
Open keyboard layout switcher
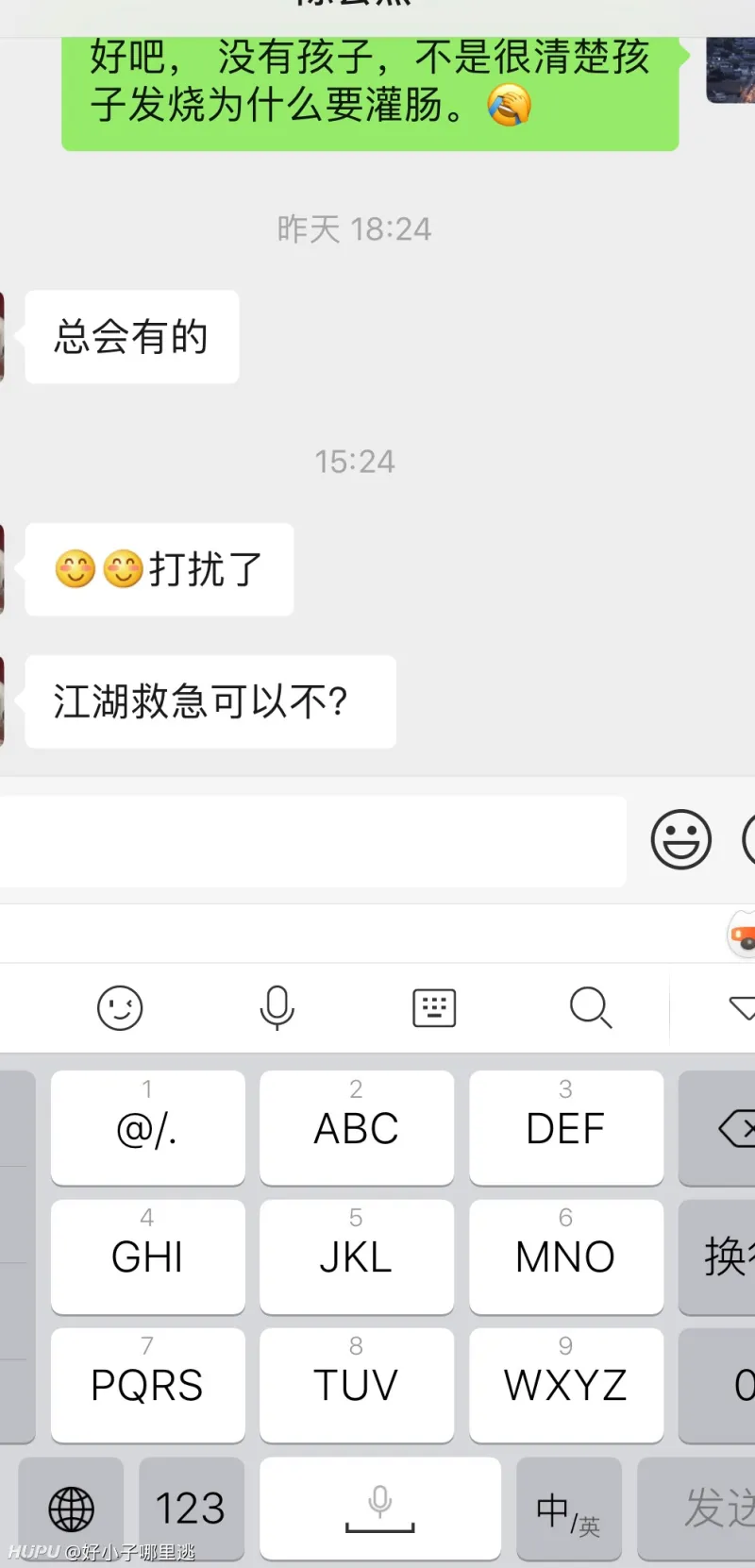(434, 1008)
